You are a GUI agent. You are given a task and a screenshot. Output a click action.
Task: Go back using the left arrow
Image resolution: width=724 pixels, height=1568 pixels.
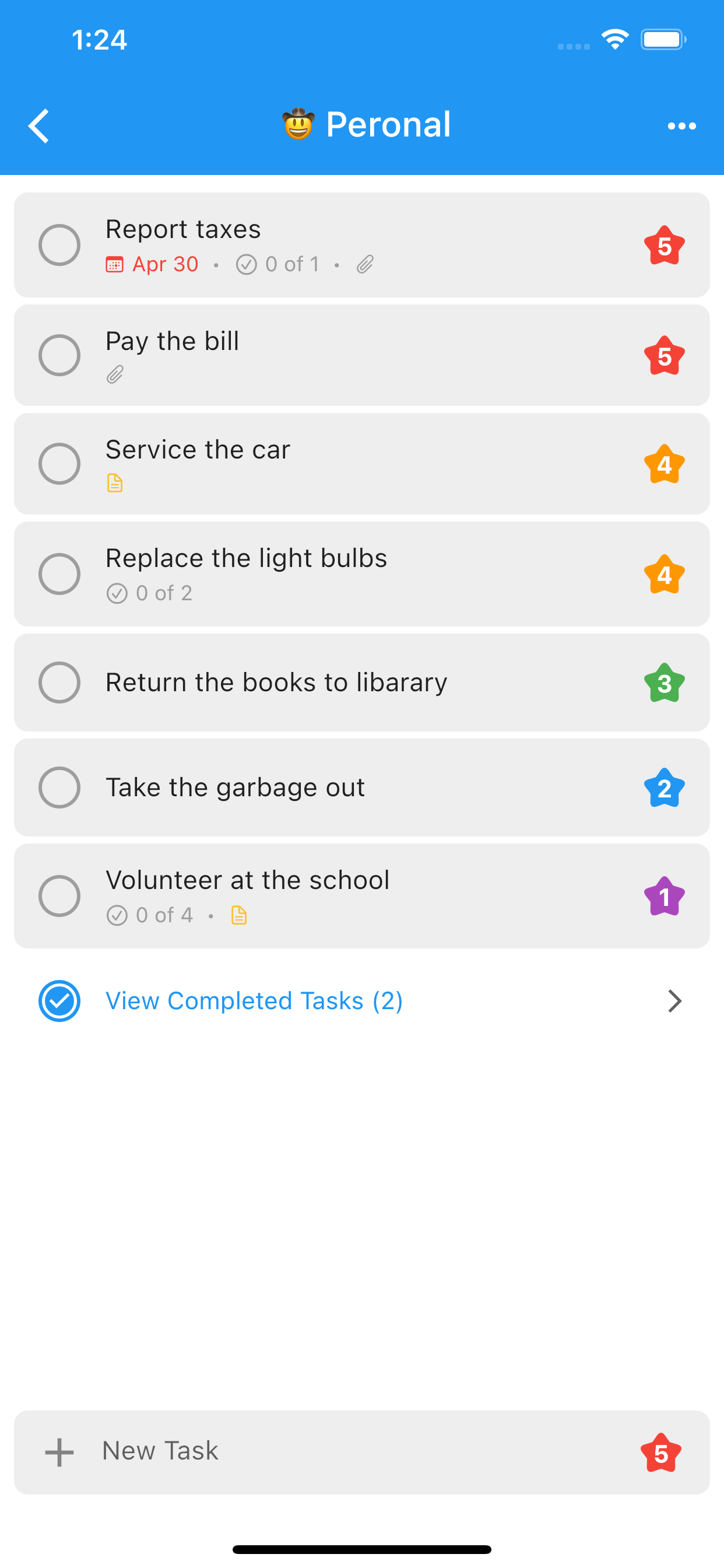[x=39, y=125]
